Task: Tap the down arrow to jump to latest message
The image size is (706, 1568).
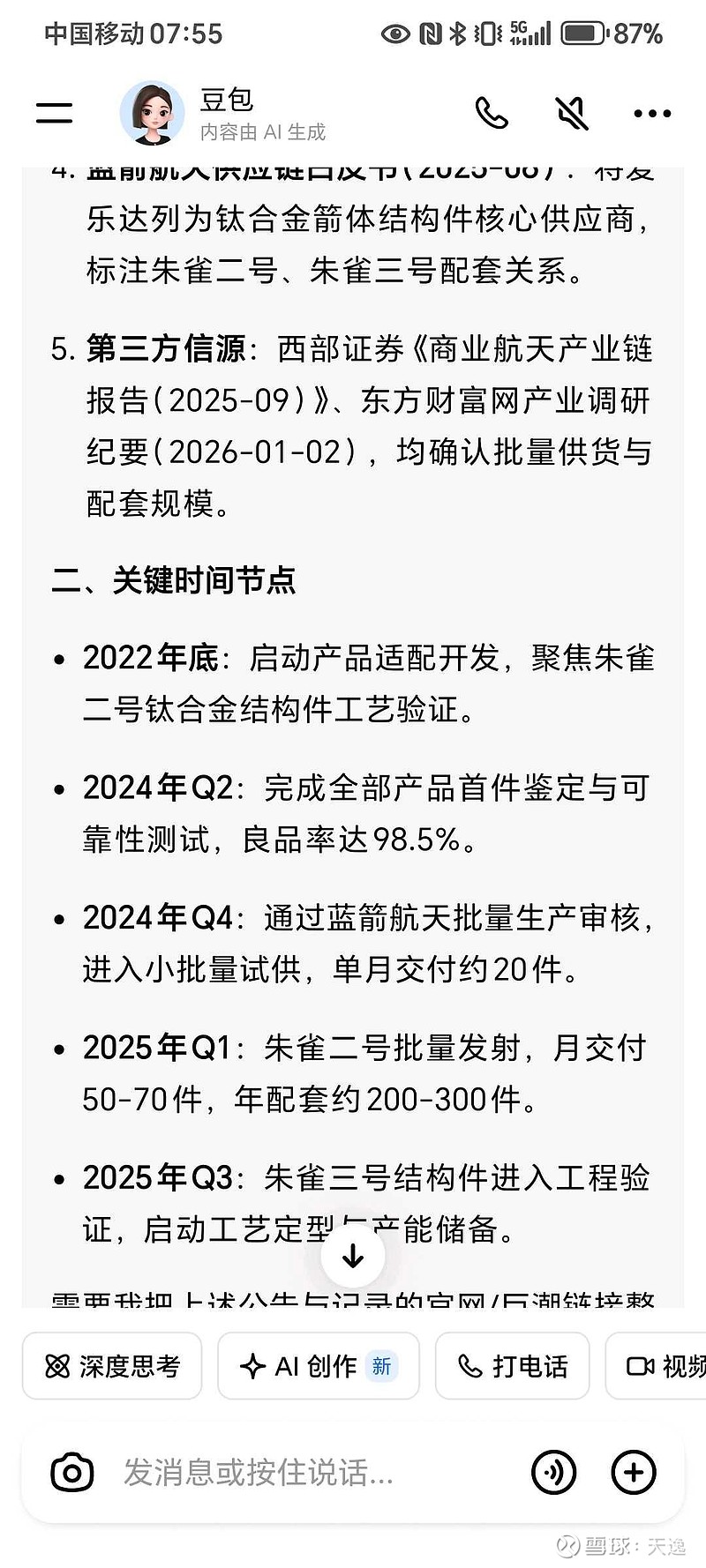Action: (352, 1255)
